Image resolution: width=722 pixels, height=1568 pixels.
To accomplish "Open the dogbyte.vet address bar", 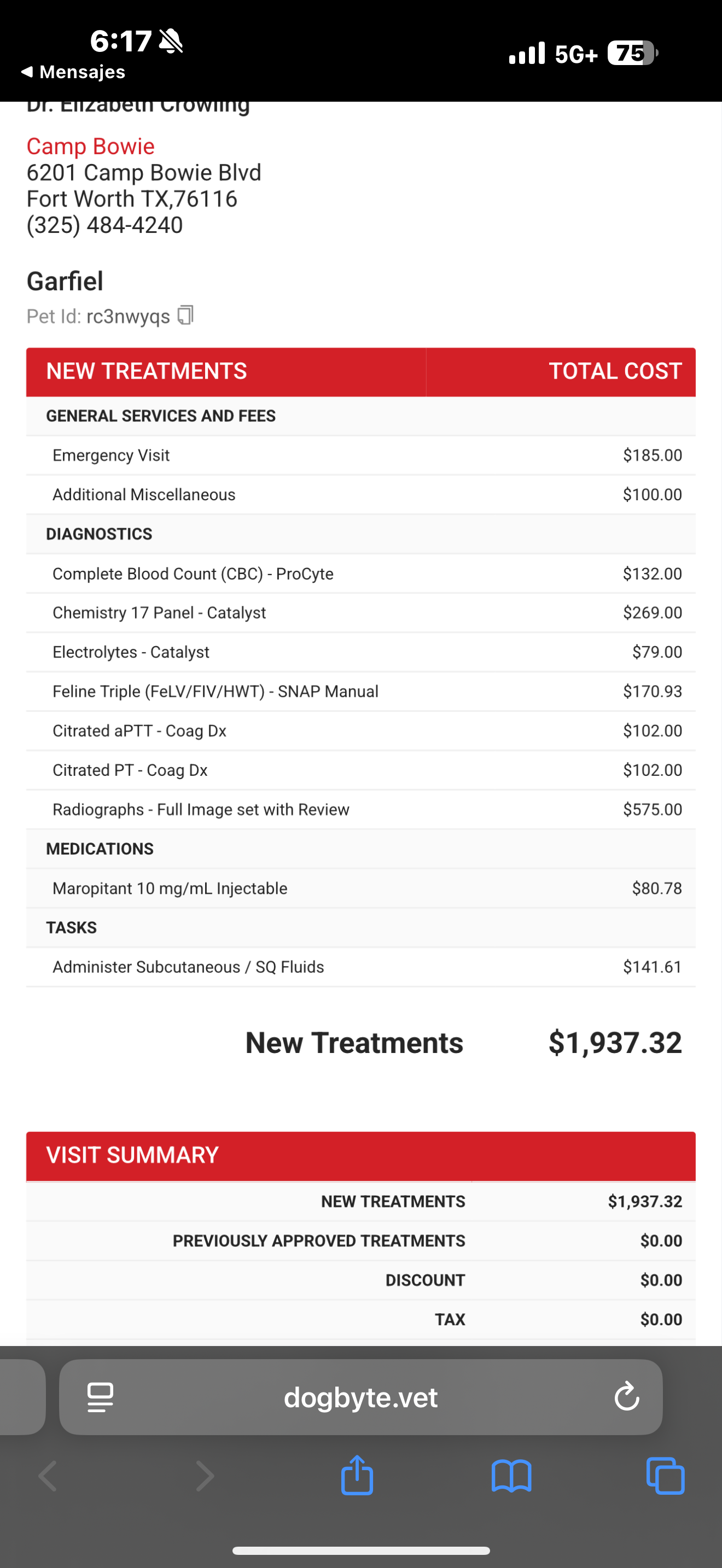I will [x=360, y=1397].
